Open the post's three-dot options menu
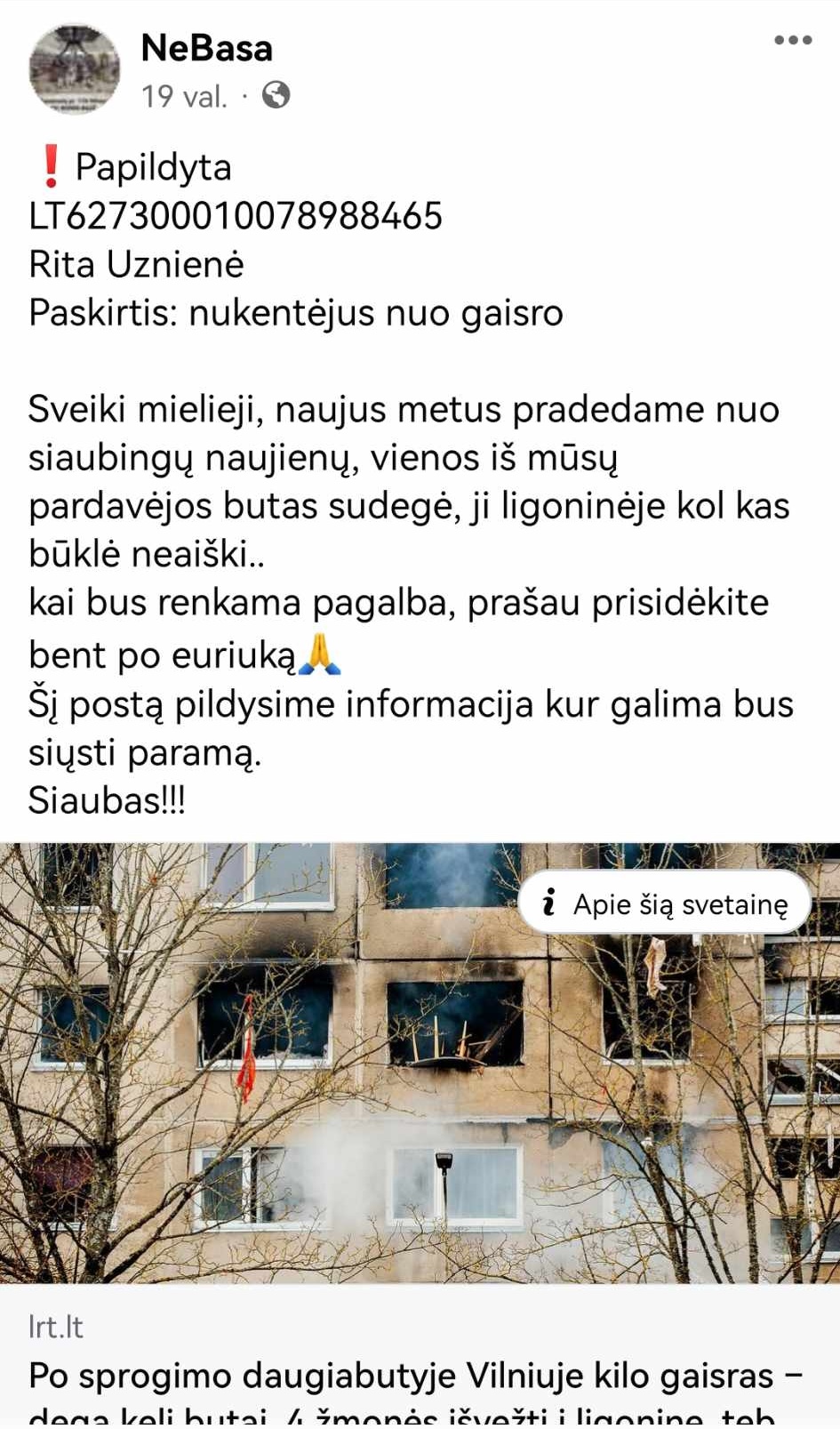Screen dimensions: 840x1429 coord(792,40)
